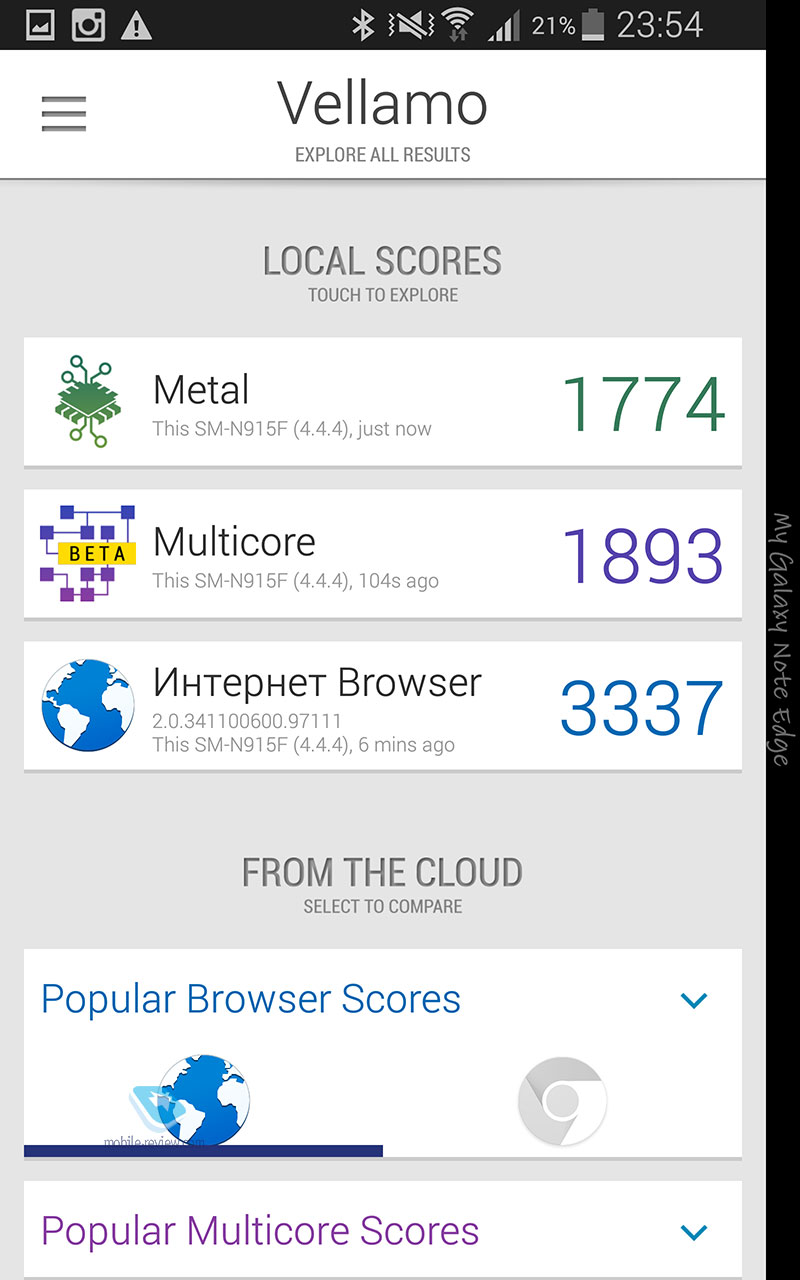Select the blue globe browser comparison
The height and width of the screenshot is (1280, 800).
coord(204,1100)
